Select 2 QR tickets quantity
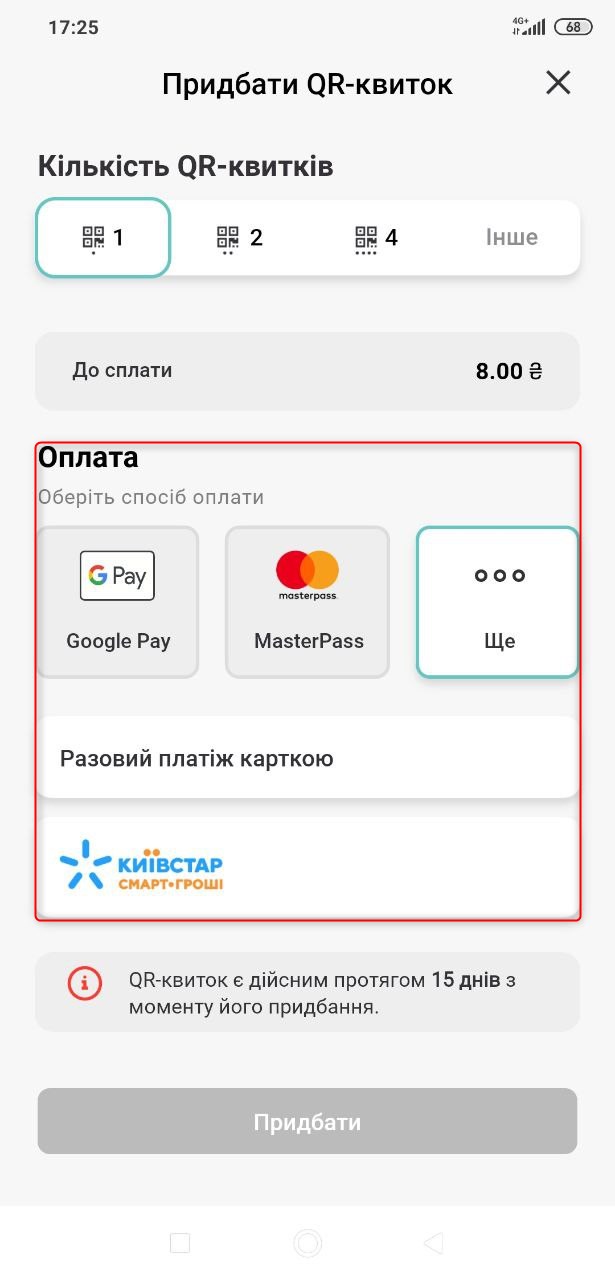This screenshot has width=615, height=1280. pos(240,238)
